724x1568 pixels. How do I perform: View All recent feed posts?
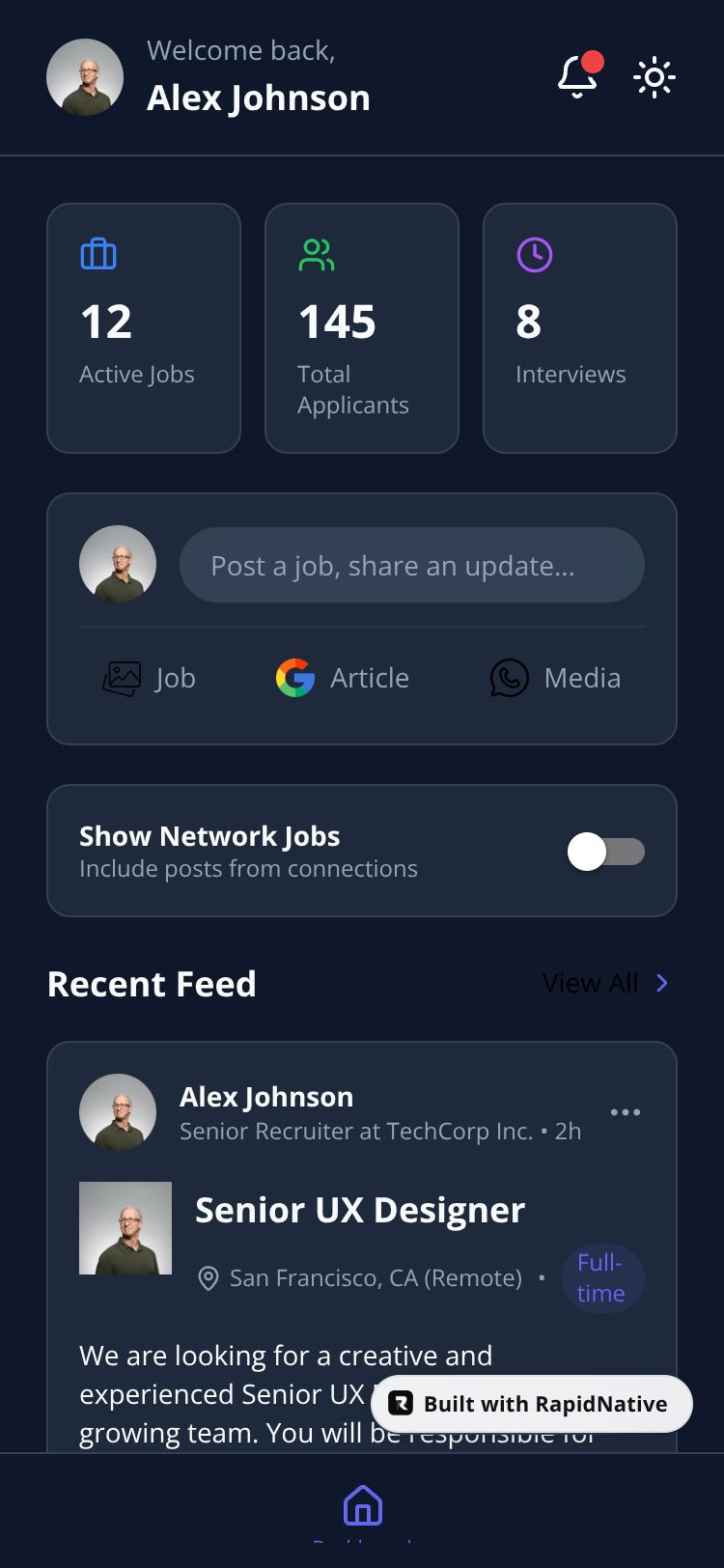pos(605,983)
